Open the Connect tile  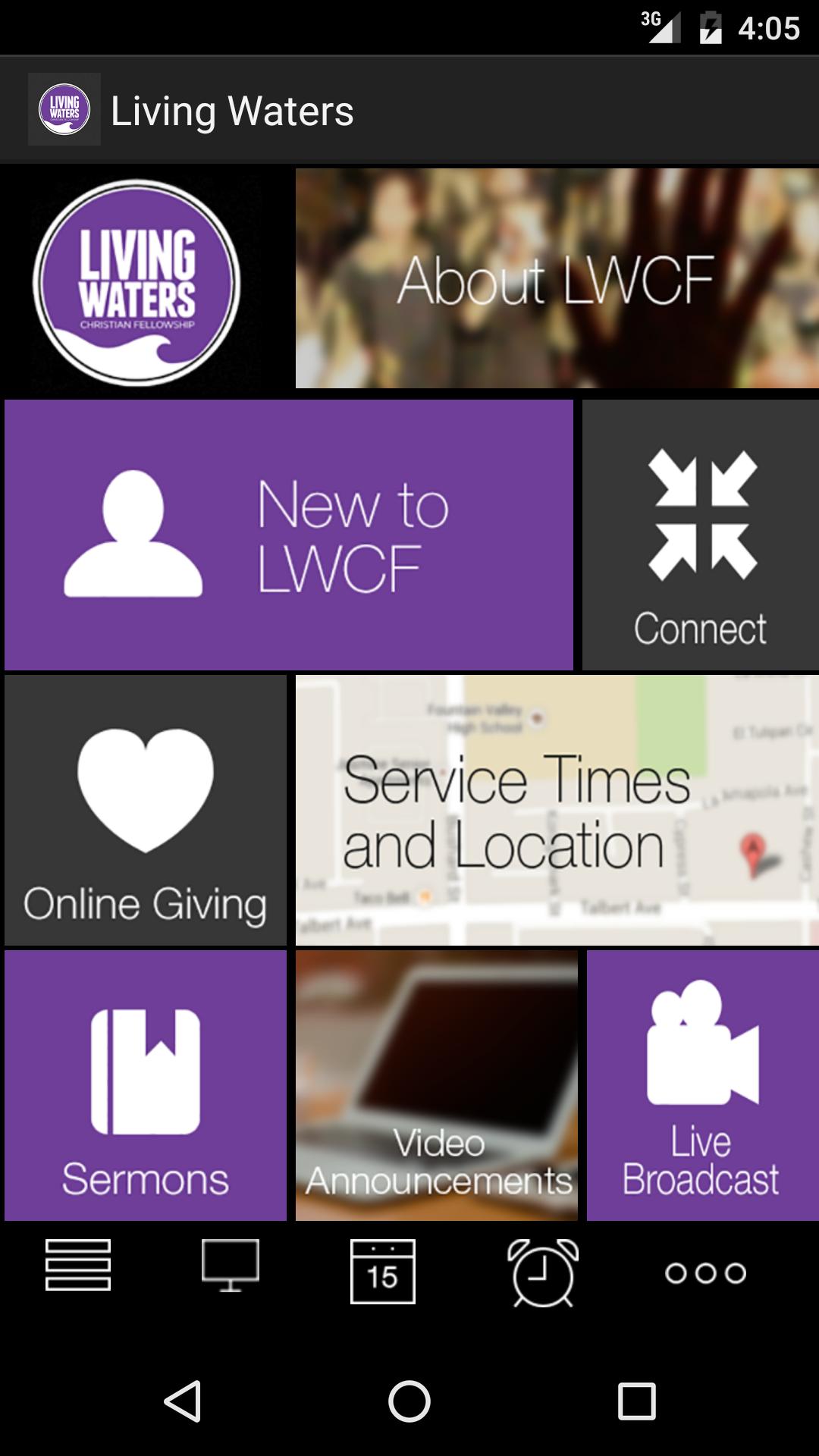pyautogui.click(x=701, y=535)
